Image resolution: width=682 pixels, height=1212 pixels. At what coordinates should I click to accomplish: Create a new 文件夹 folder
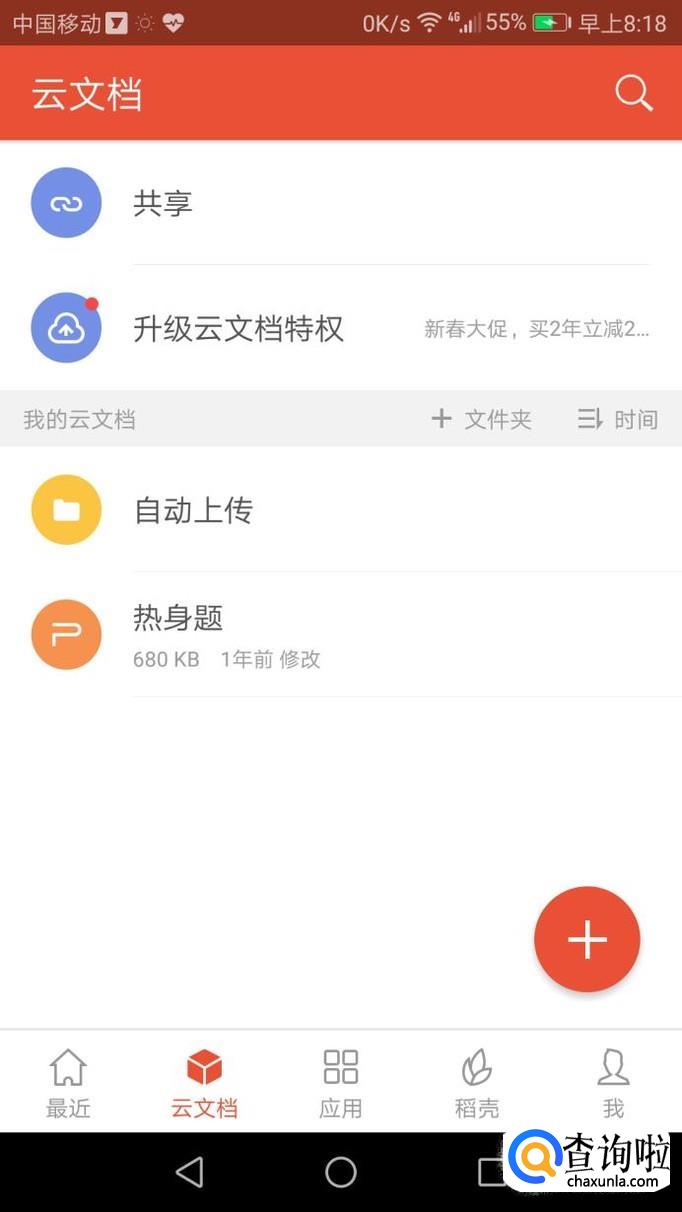(482, 419)
